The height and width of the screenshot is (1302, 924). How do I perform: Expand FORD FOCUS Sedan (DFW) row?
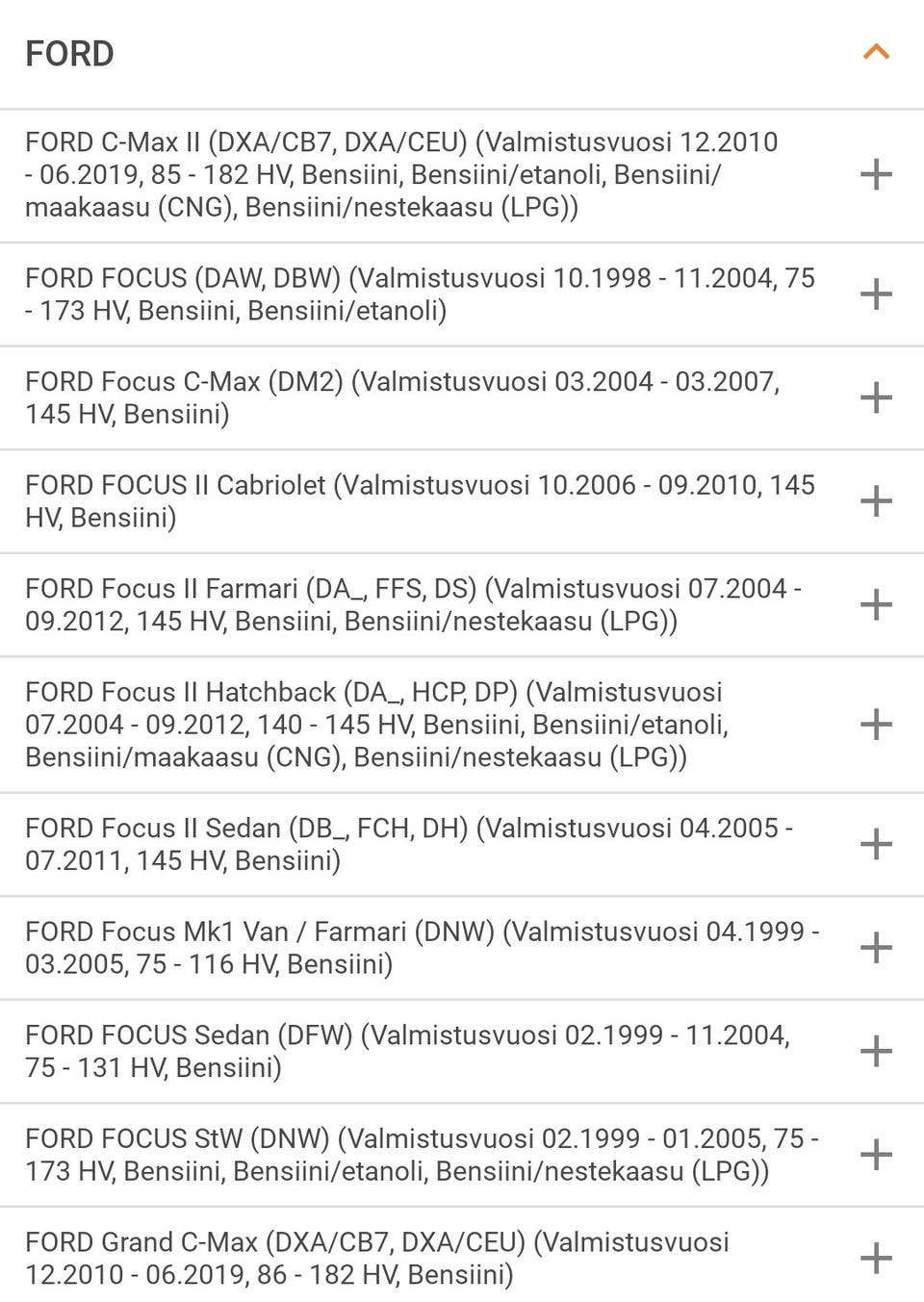(x=876, y=1052)
